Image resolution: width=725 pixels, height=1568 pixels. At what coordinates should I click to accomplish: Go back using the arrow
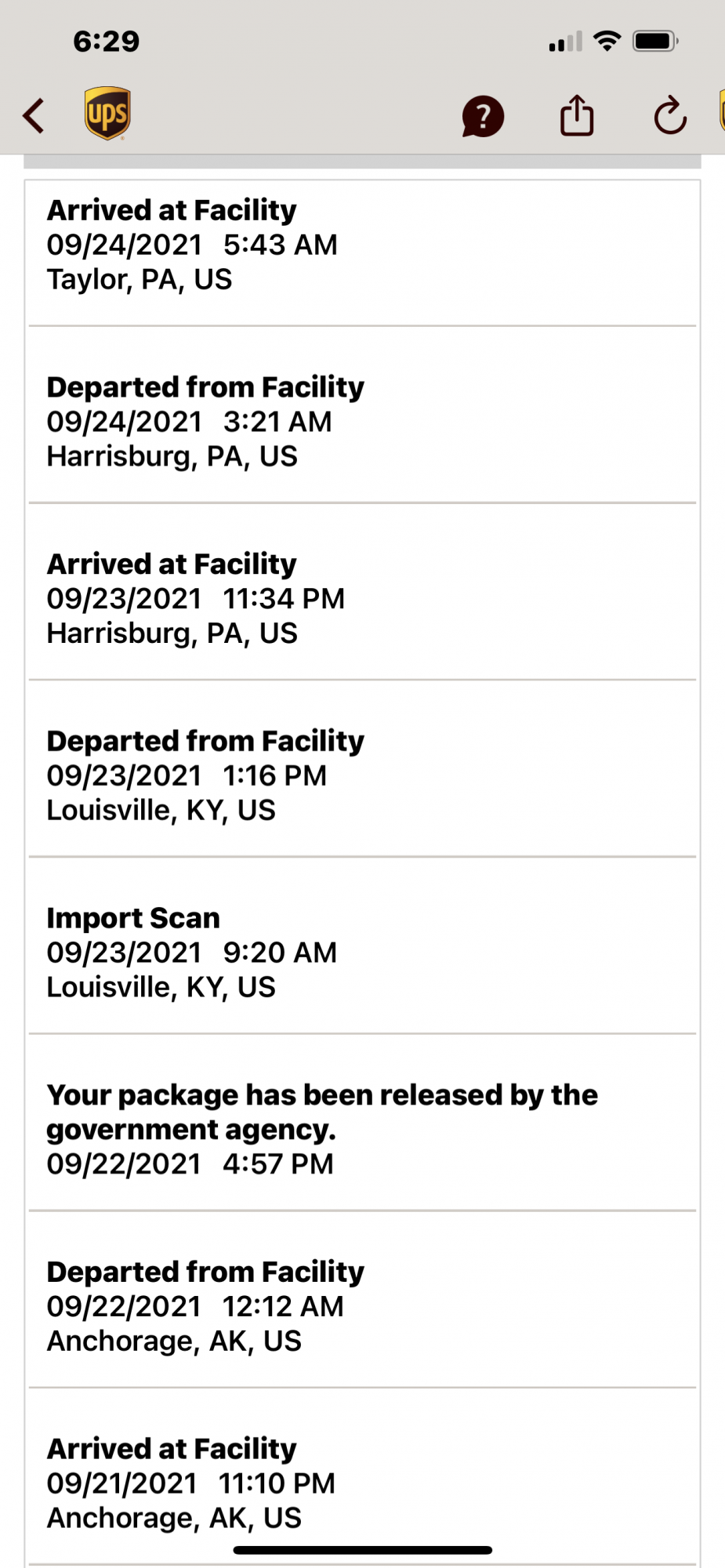point(34,116)
